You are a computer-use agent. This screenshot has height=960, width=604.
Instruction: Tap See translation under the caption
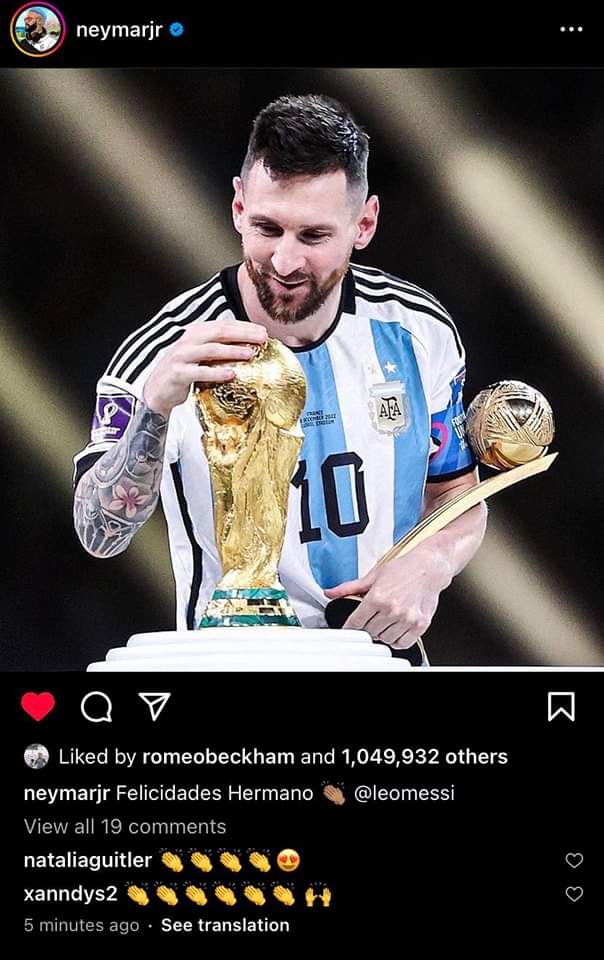point(225,925)
